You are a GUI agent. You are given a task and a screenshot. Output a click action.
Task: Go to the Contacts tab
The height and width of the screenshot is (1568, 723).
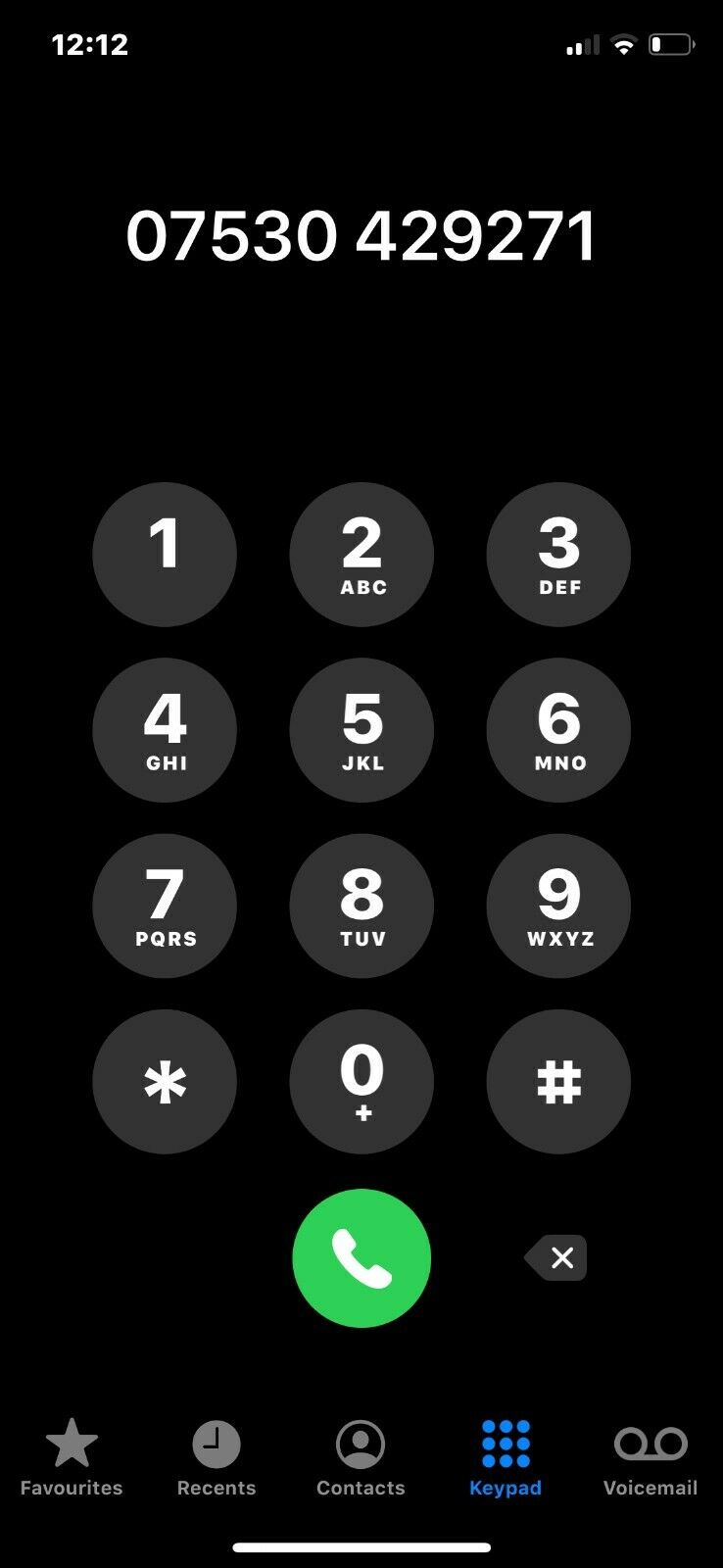361,1458
